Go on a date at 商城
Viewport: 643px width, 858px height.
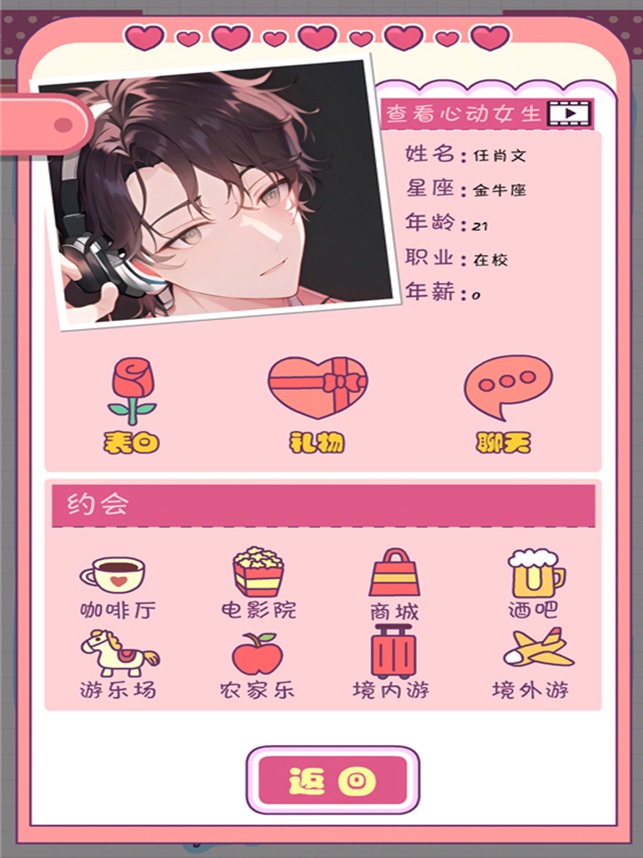pyautogui.click(x=394, y=586)
